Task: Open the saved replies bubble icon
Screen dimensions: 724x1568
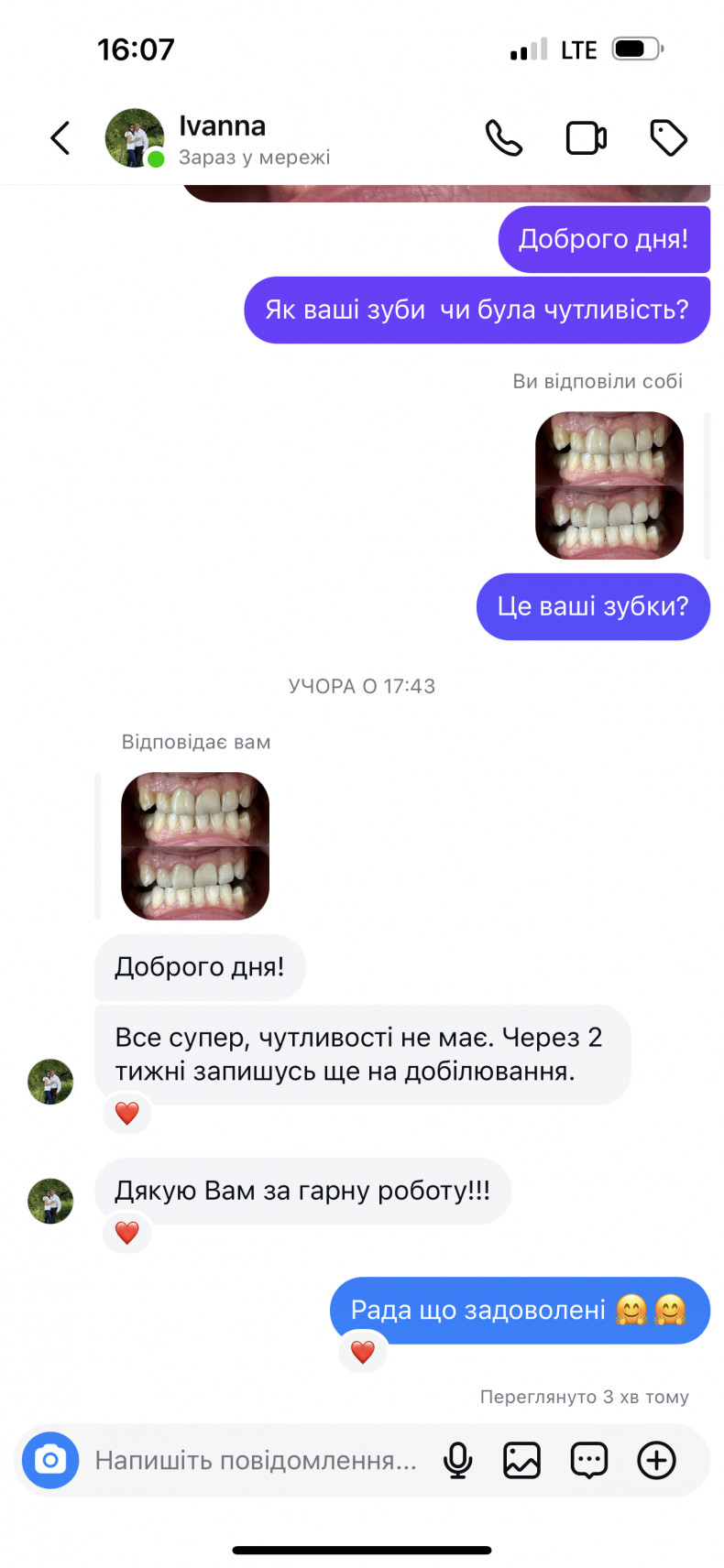Action: coord(588,1460)
